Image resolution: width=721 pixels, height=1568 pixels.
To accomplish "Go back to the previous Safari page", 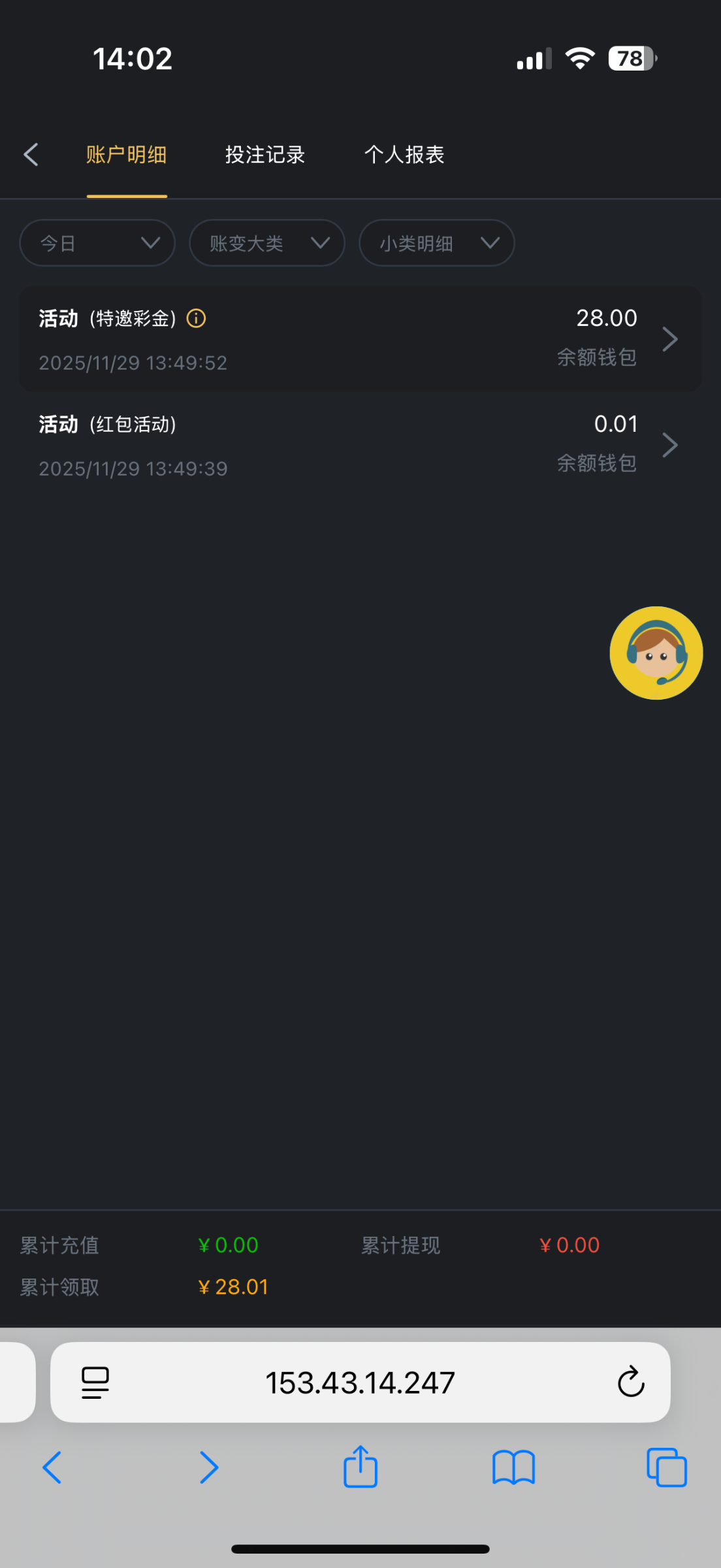I will [x=52, y=1467].
